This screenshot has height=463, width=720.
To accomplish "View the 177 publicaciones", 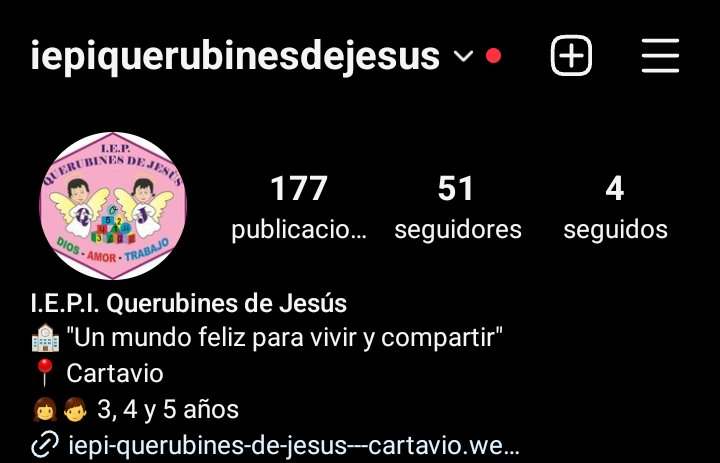I will click(299, 207).
